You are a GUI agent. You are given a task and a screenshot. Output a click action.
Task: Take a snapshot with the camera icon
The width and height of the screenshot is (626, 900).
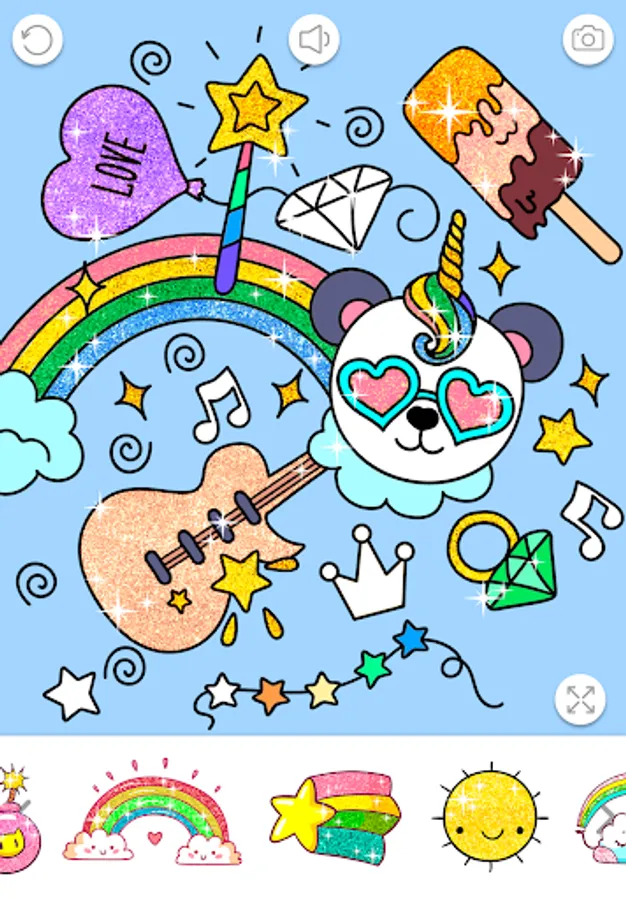(588, 40)
